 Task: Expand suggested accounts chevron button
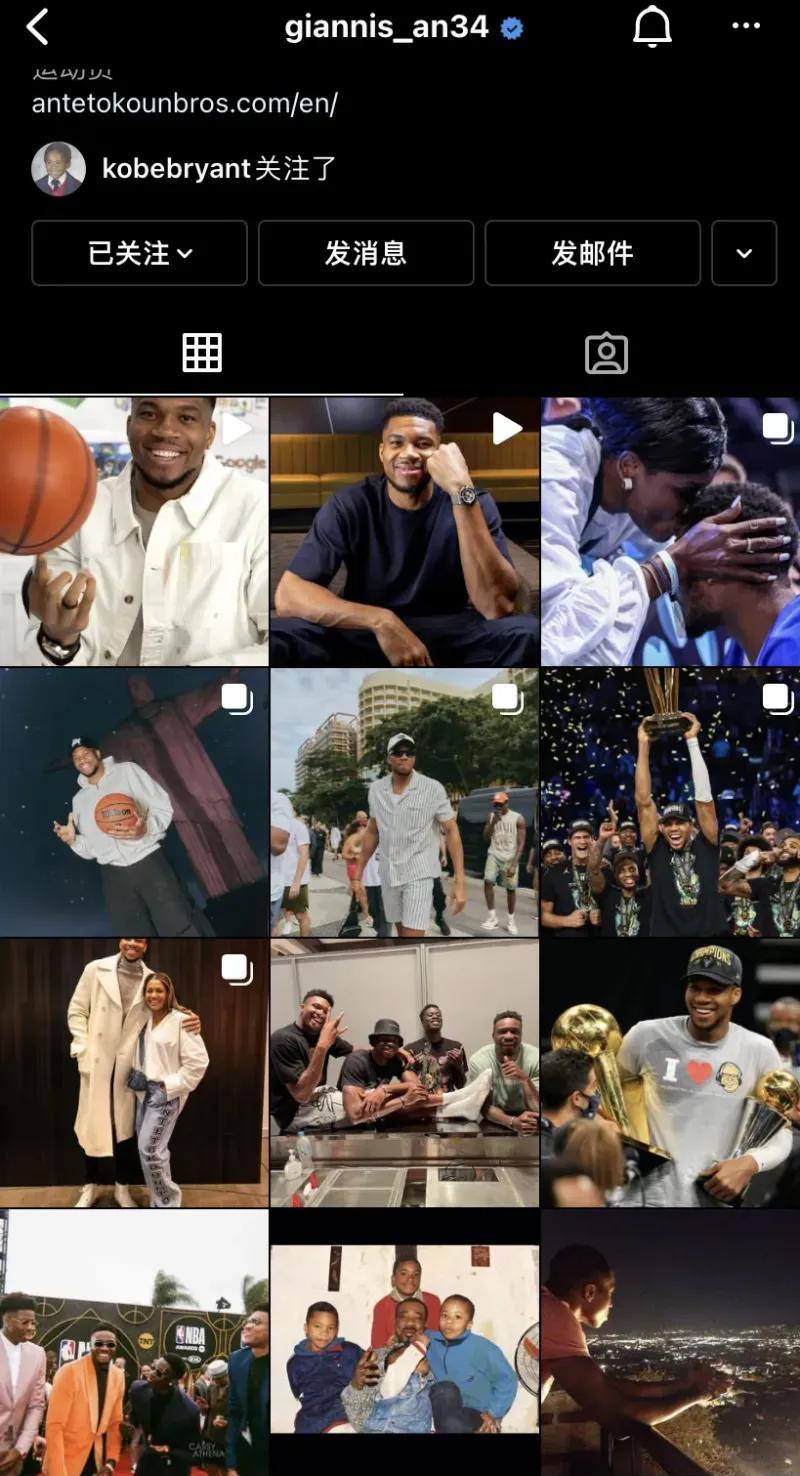744,253
